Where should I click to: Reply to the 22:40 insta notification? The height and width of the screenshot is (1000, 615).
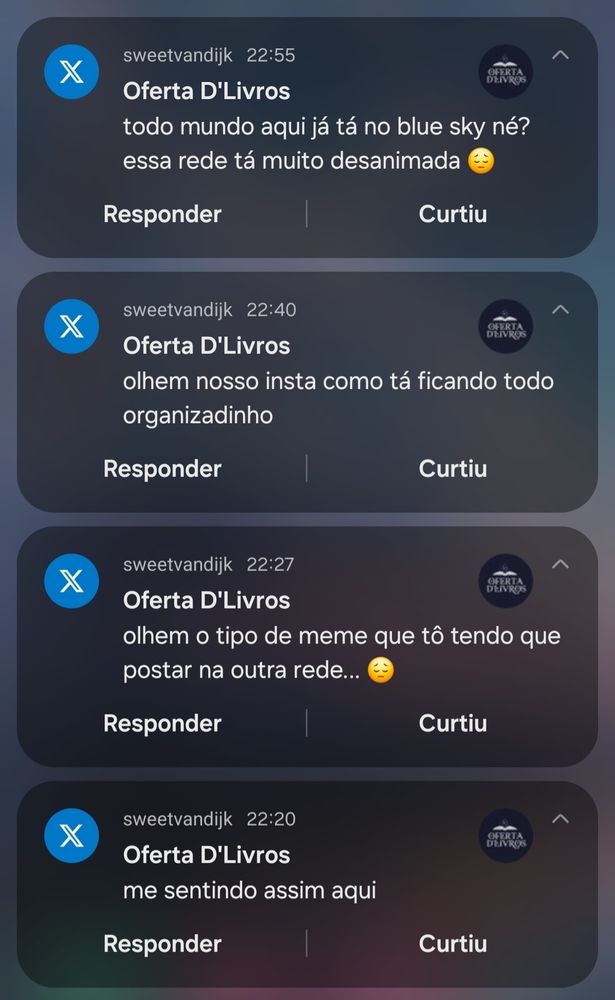pos(162,469)
